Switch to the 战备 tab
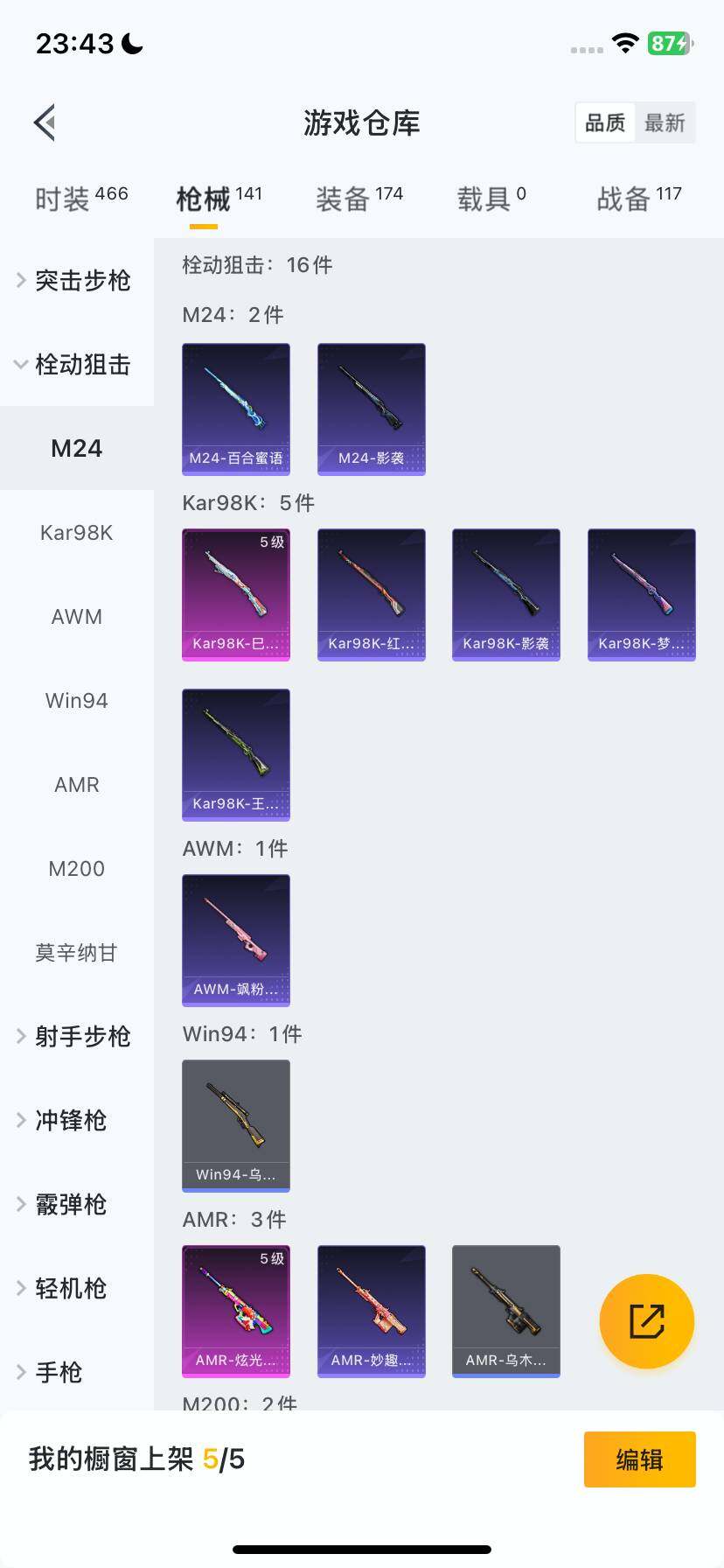Image resolution: width=724 pixels, height=1568 pixels. (x=638, y=199)
